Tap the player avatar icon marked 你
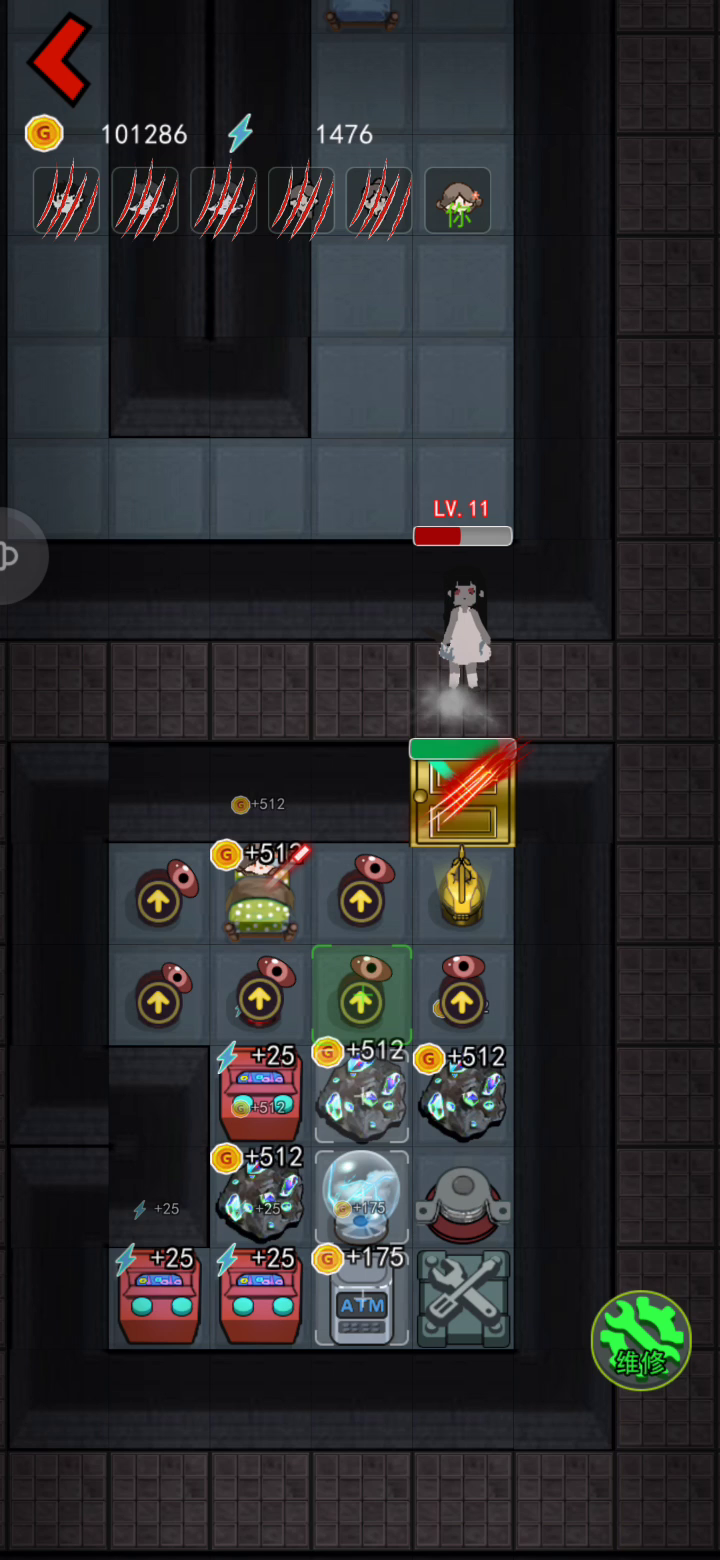Image resolution: width=720 pixels, height=1560 pixels. click(458, 200)
